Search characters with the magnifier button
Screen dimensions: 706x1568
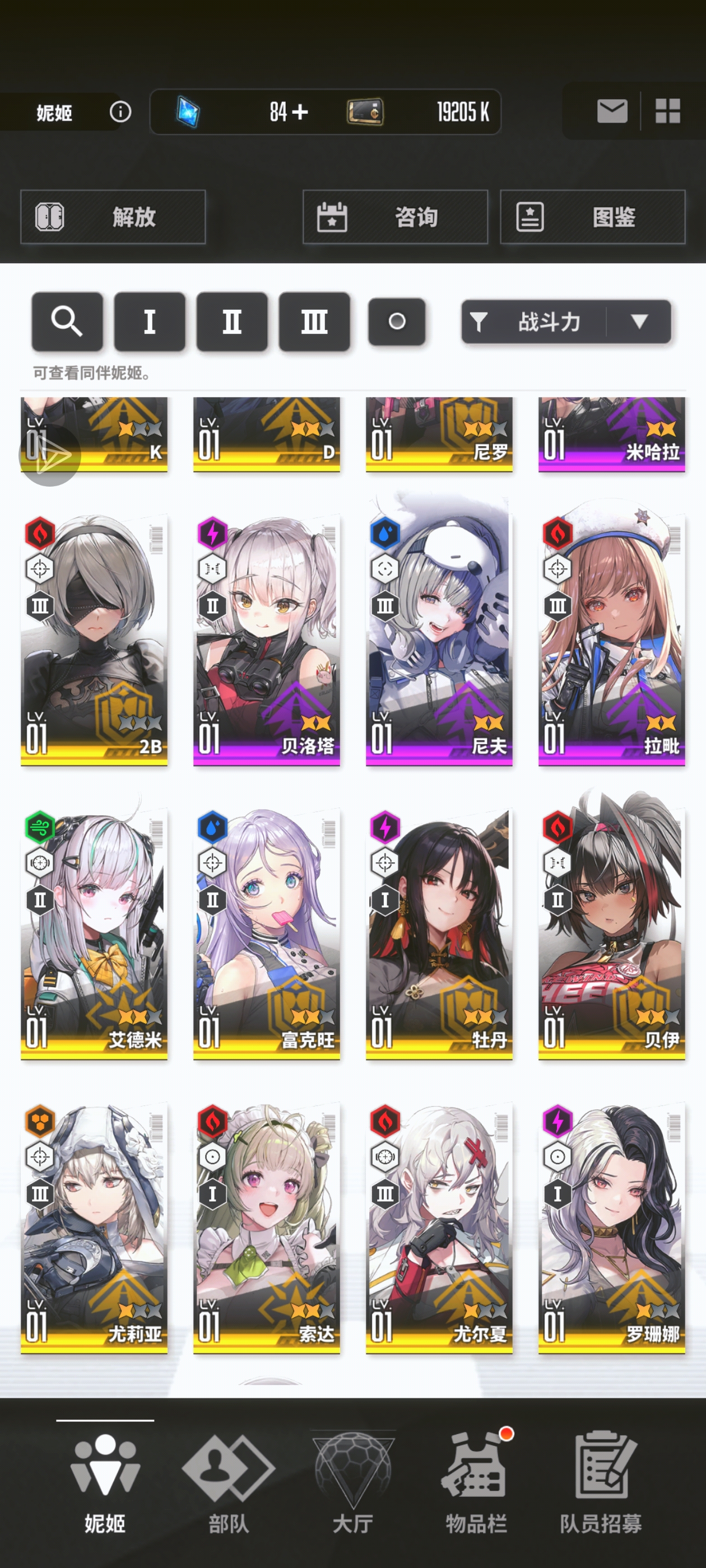(67, 321)
